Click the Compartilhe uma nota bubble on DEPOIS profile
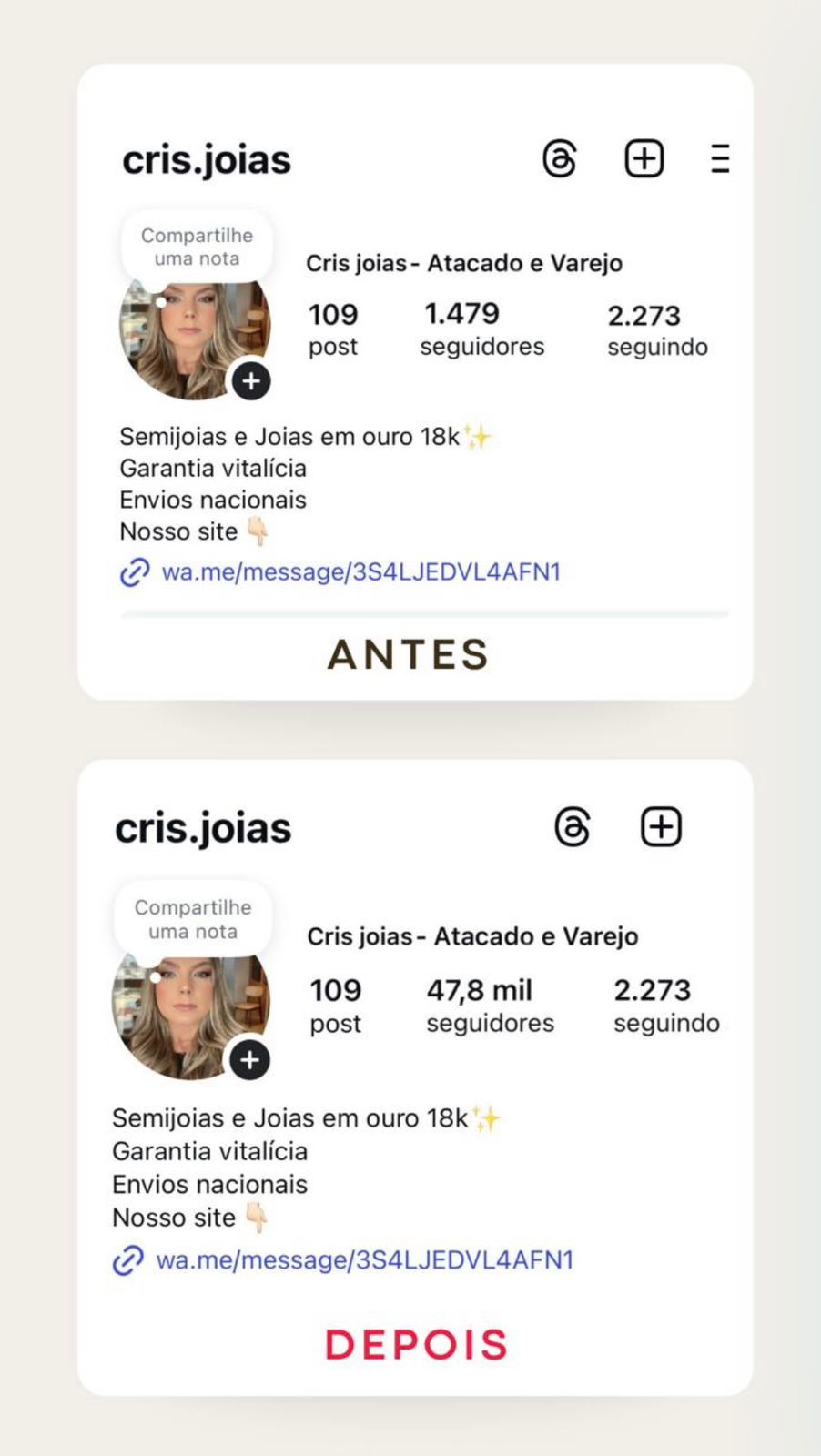Screen dimensions: 821x1456 coord(193,919)
